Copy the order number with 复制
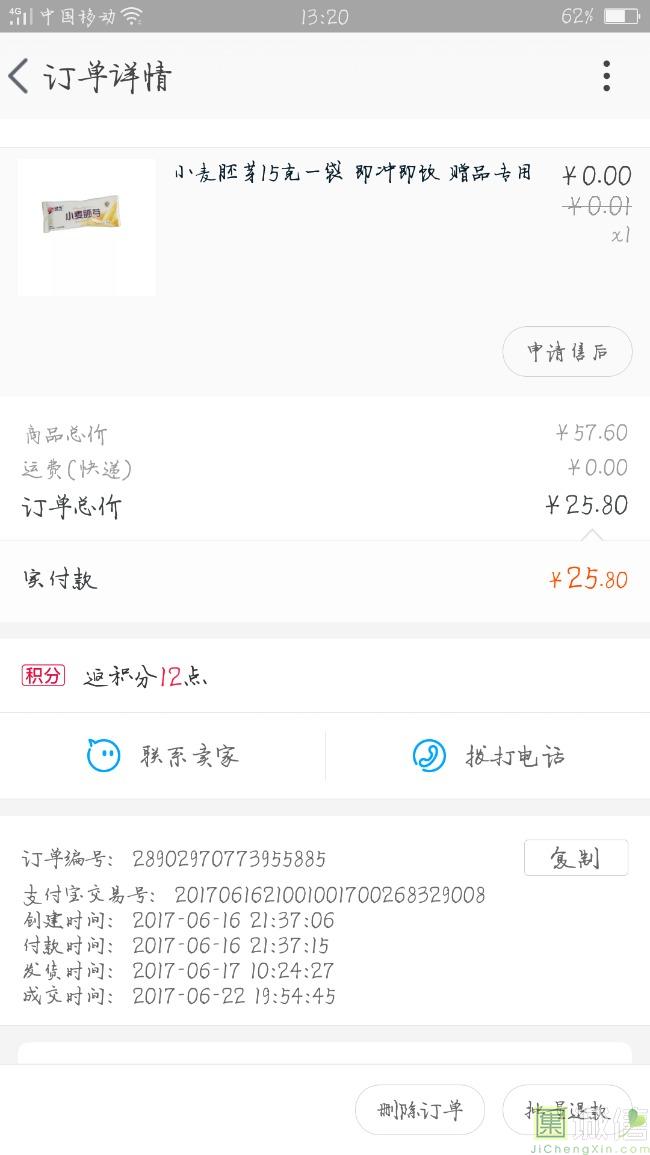The image size is (650, 1155). pos(576,858)
